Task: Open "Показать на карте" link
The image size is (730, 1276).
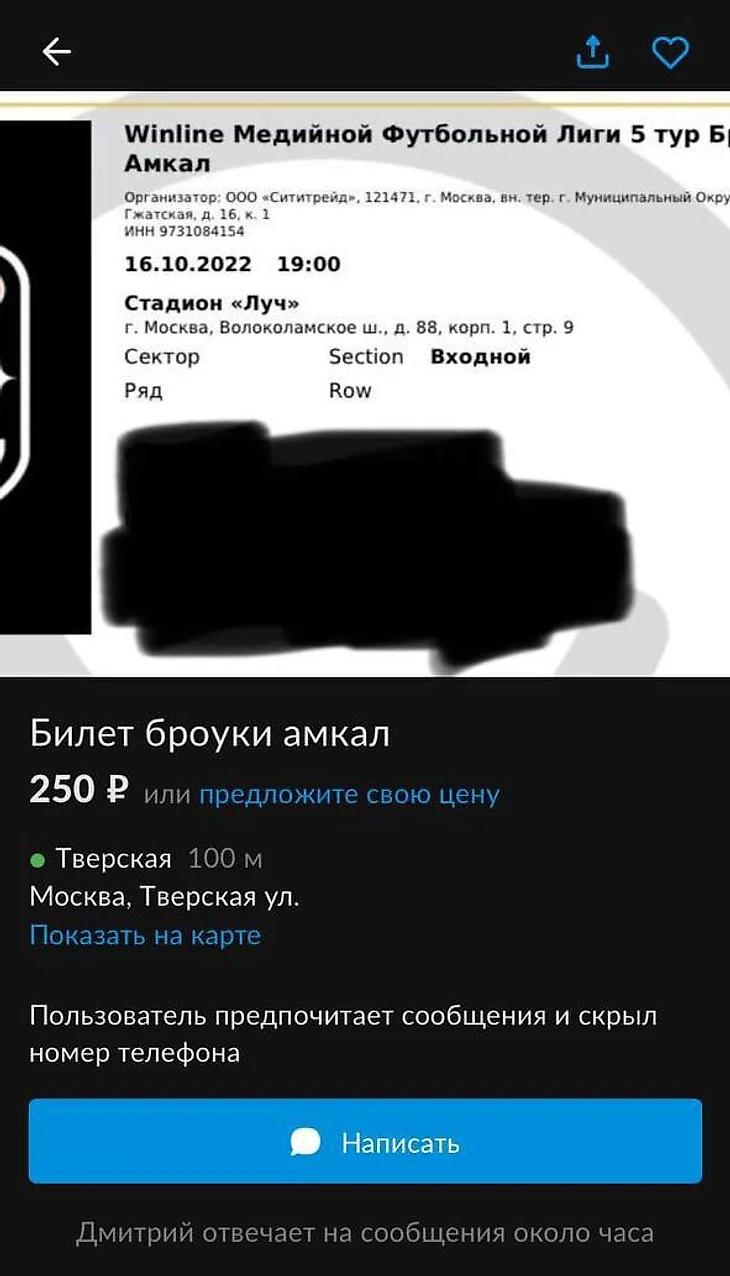Action: point(145,935)
